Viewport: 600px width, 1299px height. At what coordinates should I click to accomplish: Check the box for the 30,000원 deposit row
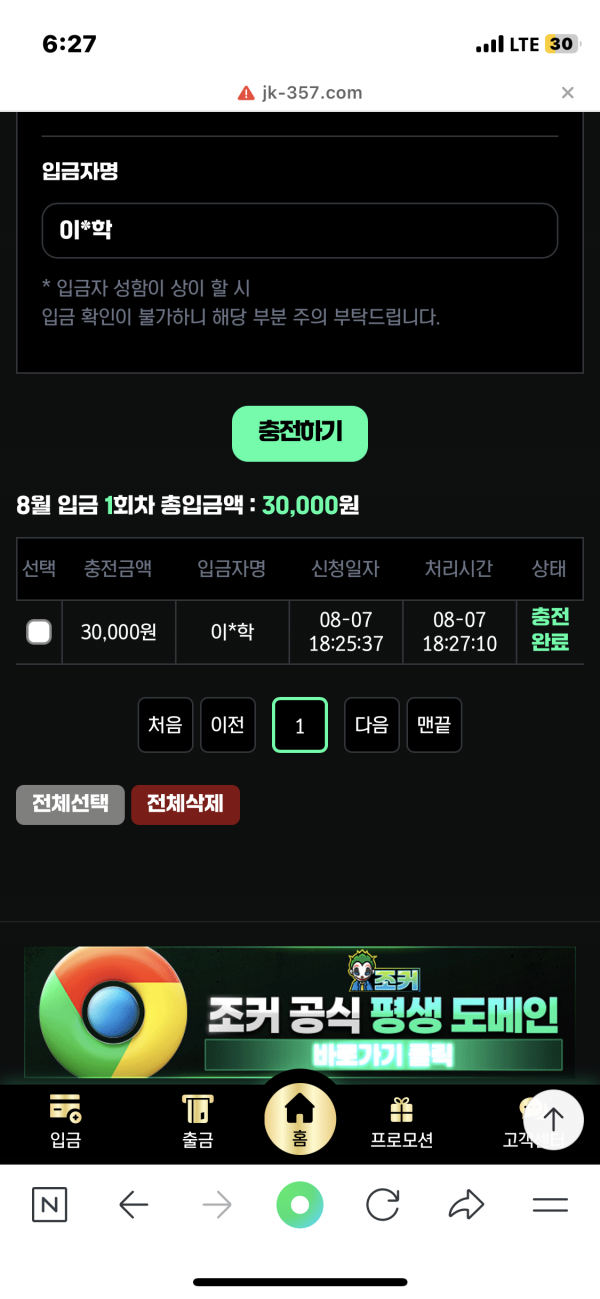tap(39, 632)
